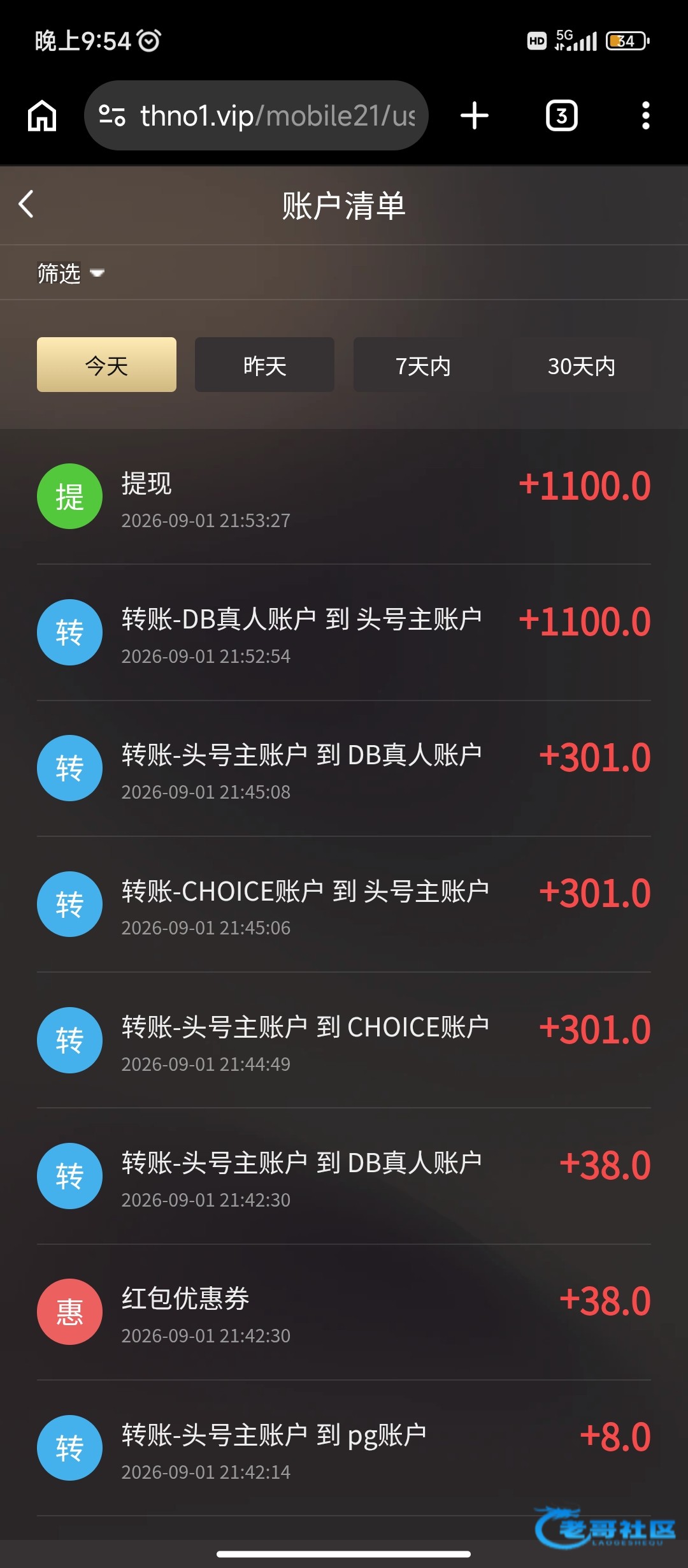The image size is (688, 1568).
Task: Open the browser overflow menu
Action: (645, 116)
